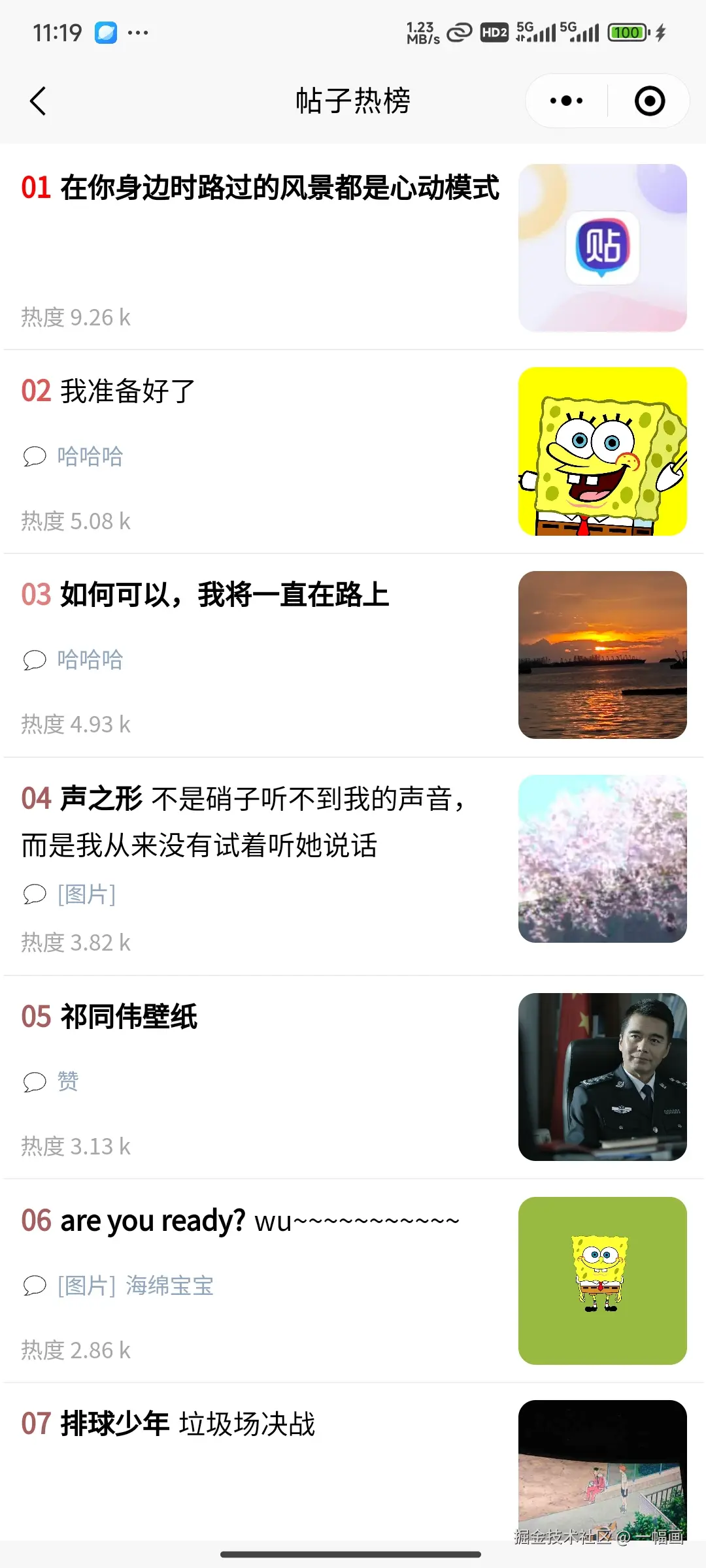Screen dimensions: 706x1568
Task: Open the mini program three-dot menu
Action: (x=566, y=101)
